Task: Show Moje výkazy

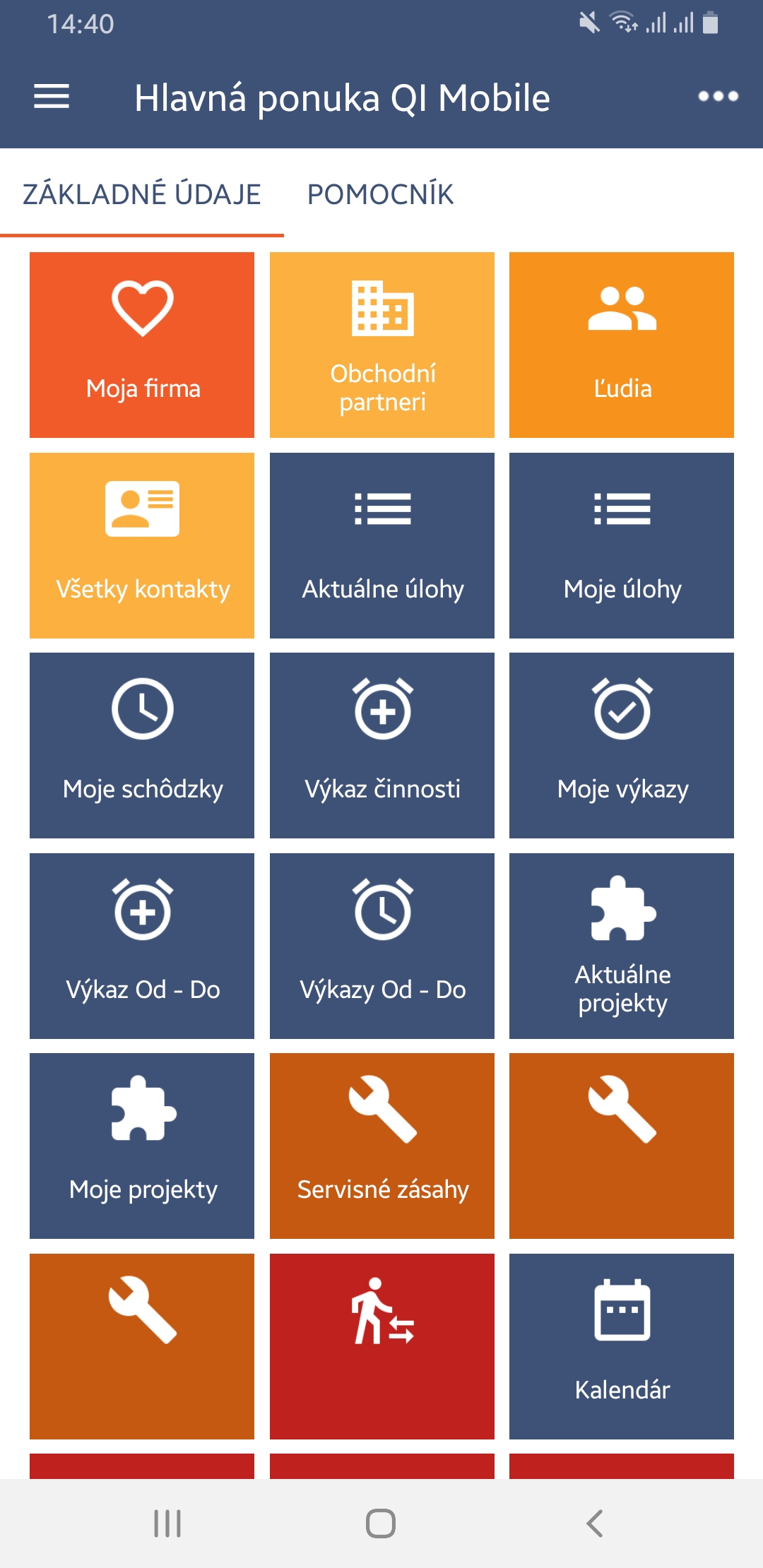Action: [622, 745]
